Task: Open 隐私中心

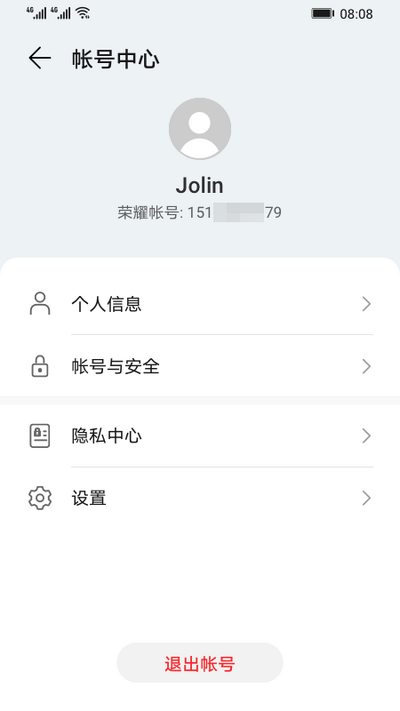Action: 200,436
